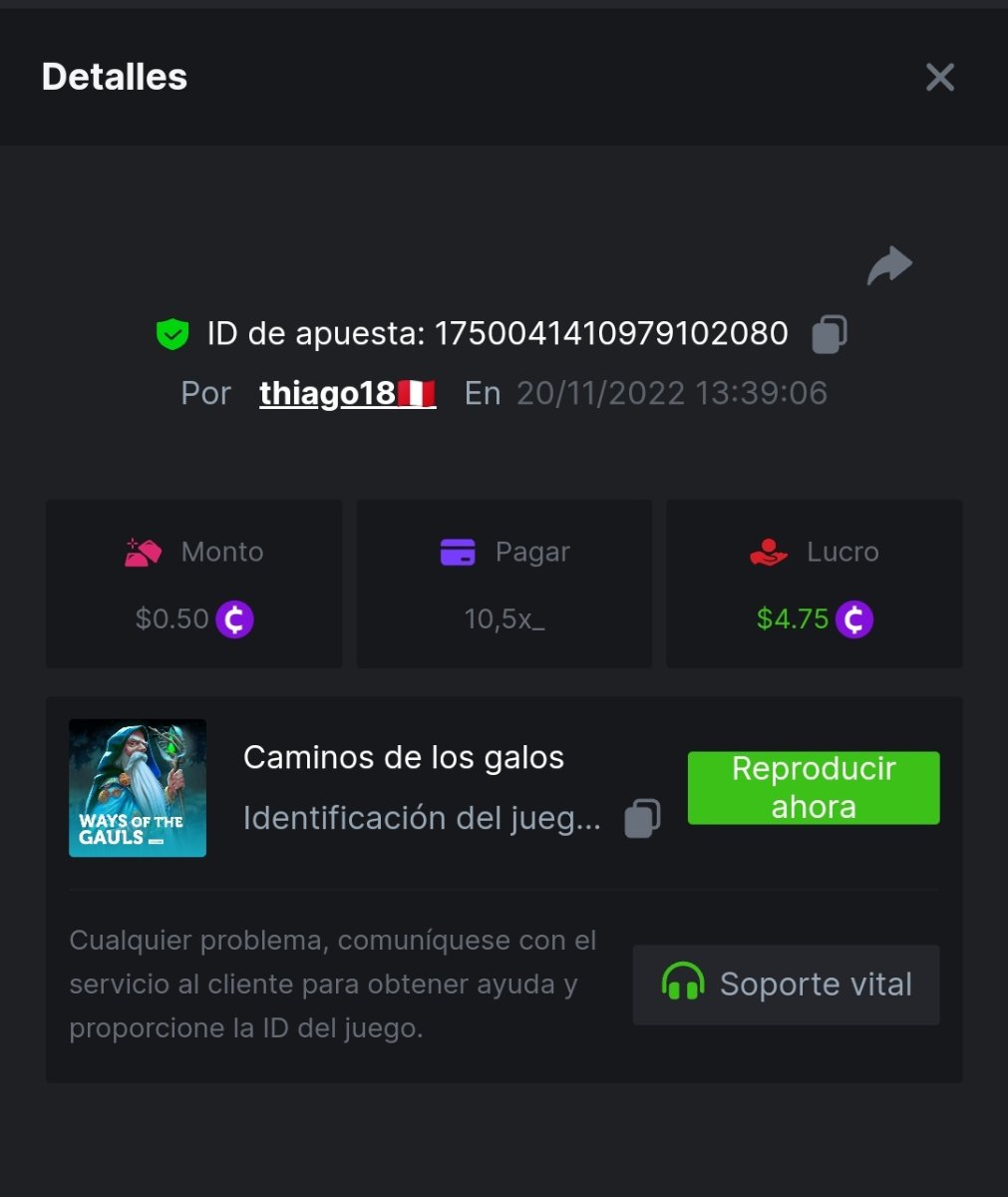Tap the Reproducir ahora button

pyautogui.click(x=813, y=788)
